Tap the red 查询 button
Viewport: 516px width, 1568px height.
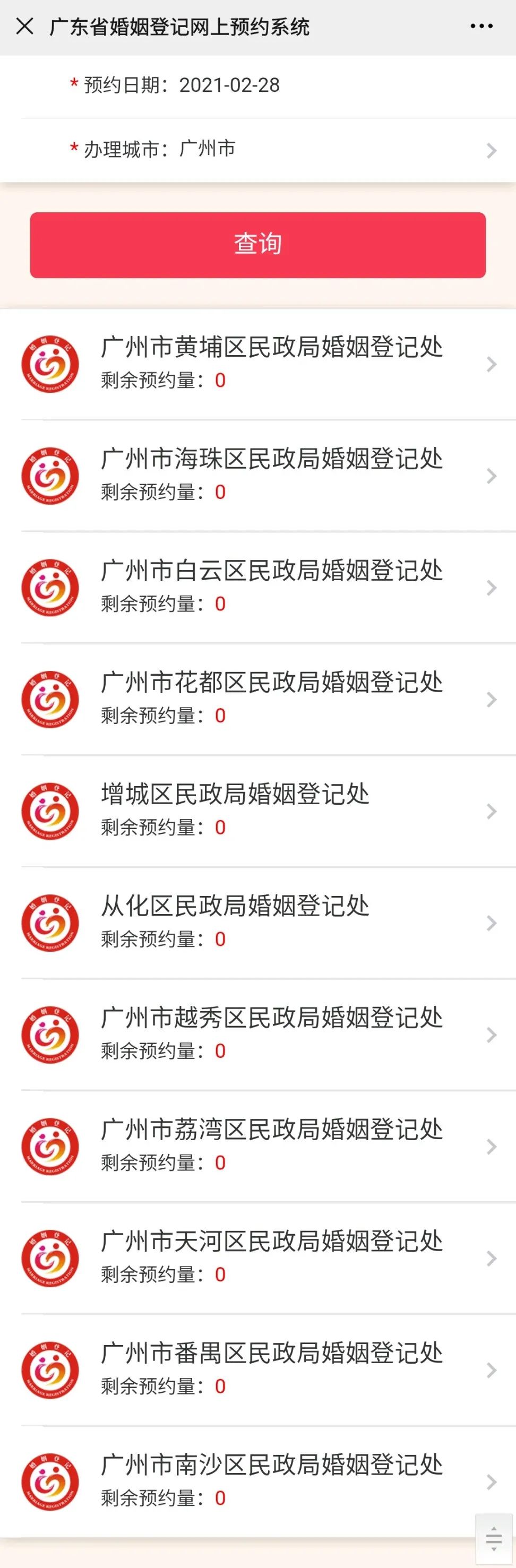(x=258, y=245)
